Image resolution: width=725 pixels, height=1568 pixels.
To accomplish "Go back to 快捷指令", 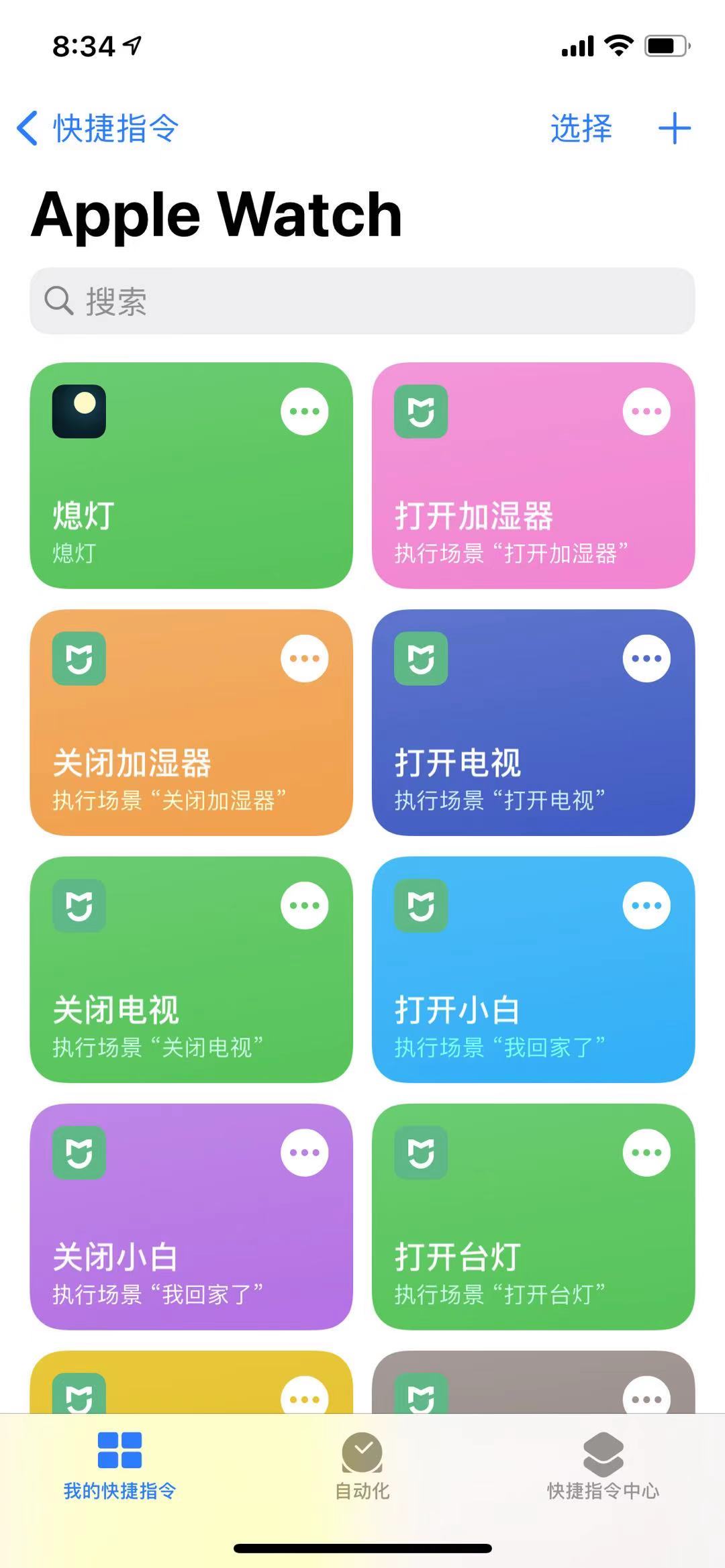I will click(x=97, y=128).
